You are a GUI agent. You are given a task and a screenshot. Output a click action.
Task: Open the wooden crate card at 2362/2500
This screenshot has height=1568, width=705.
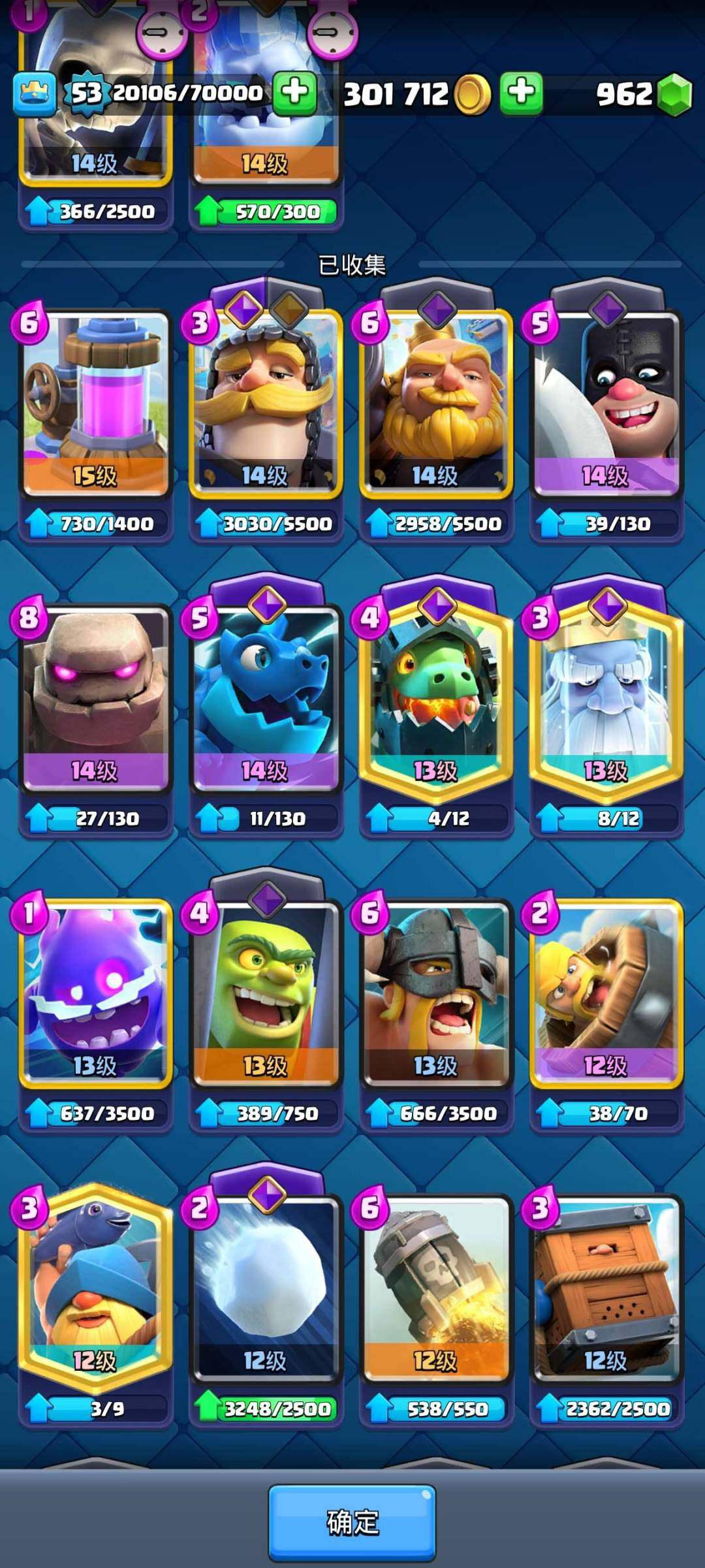pos(606,1287)
